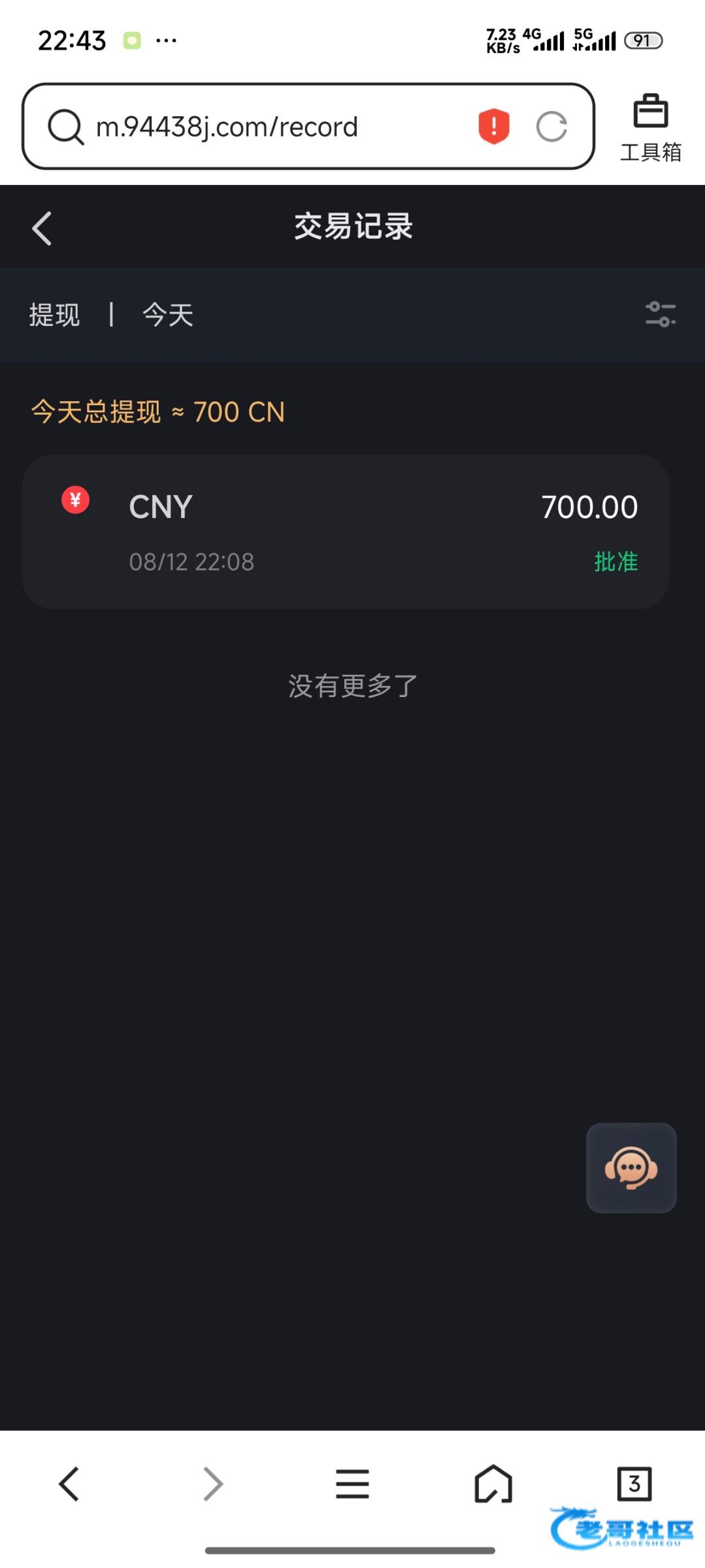
Task: Reload the current web page
Action: 551,127
